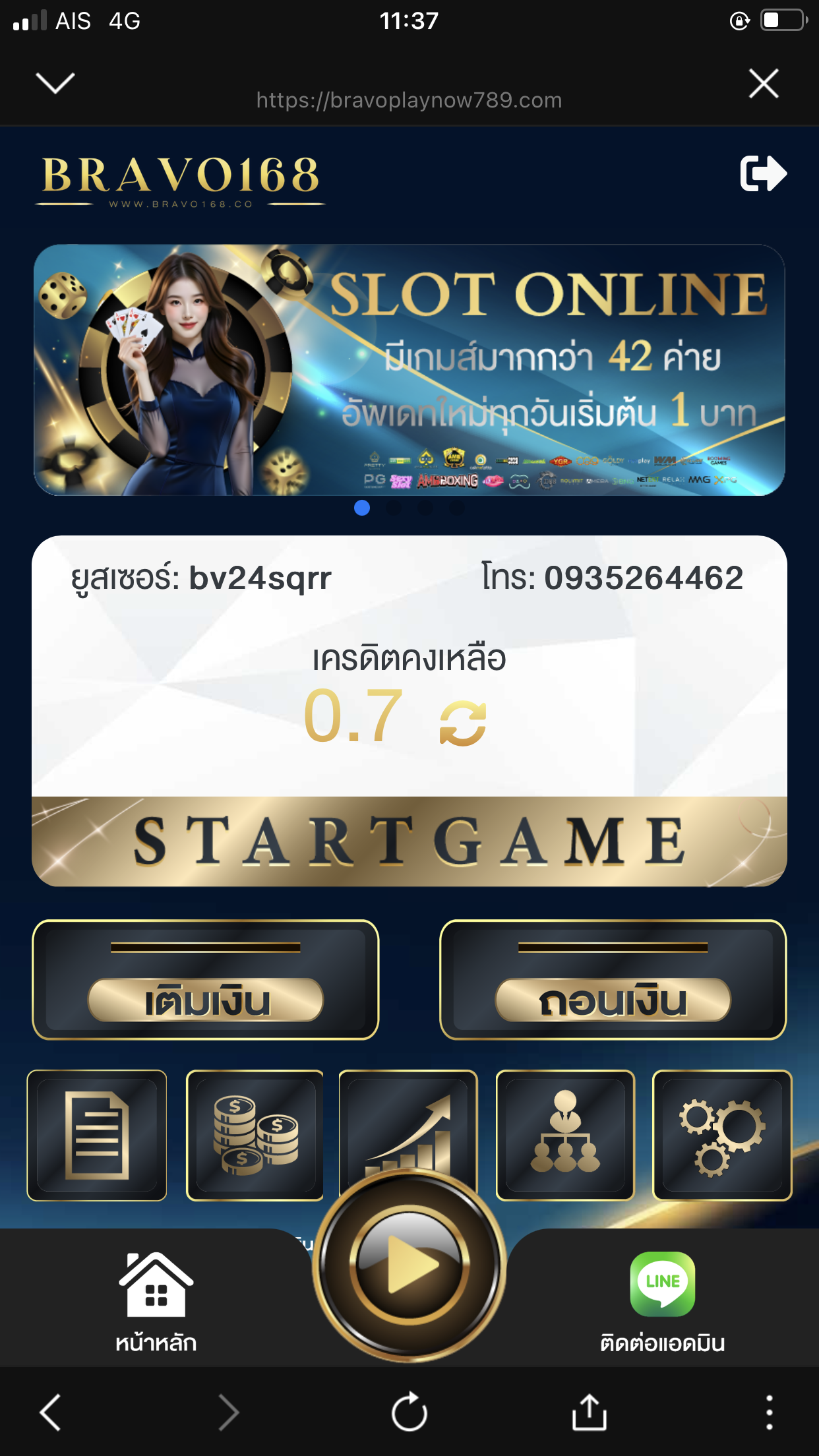Image resolution: width=819 pixels, height=1456 pixels.
Task: Tap the central golden play button
Action: pos(409,1265)
